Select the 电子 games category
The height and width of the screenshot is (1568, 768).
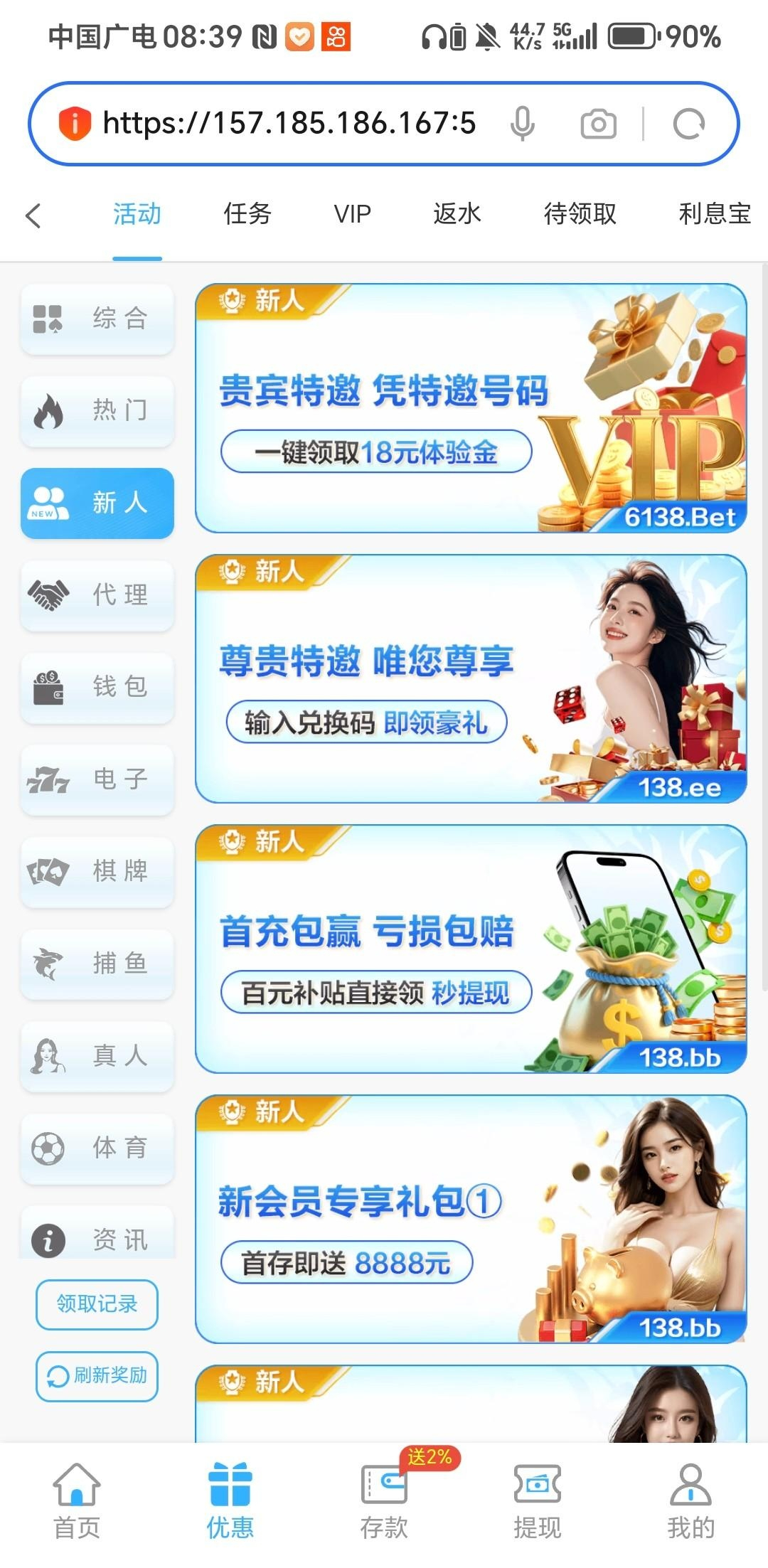tap(97, 779)
